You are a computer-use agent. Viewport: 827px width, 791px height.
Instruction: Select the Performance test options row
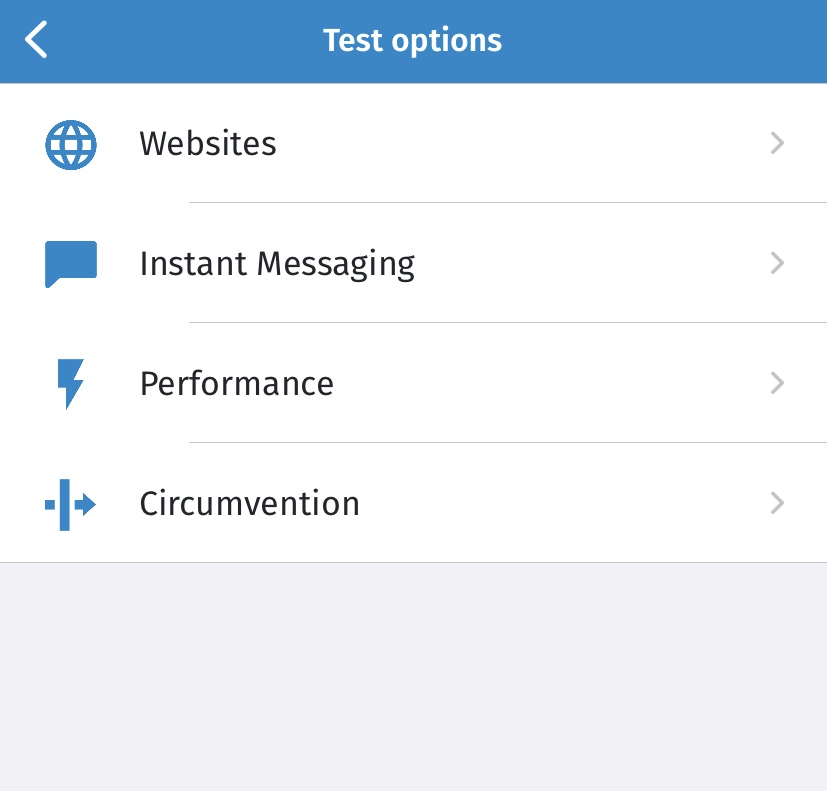(x=413, y=384)
